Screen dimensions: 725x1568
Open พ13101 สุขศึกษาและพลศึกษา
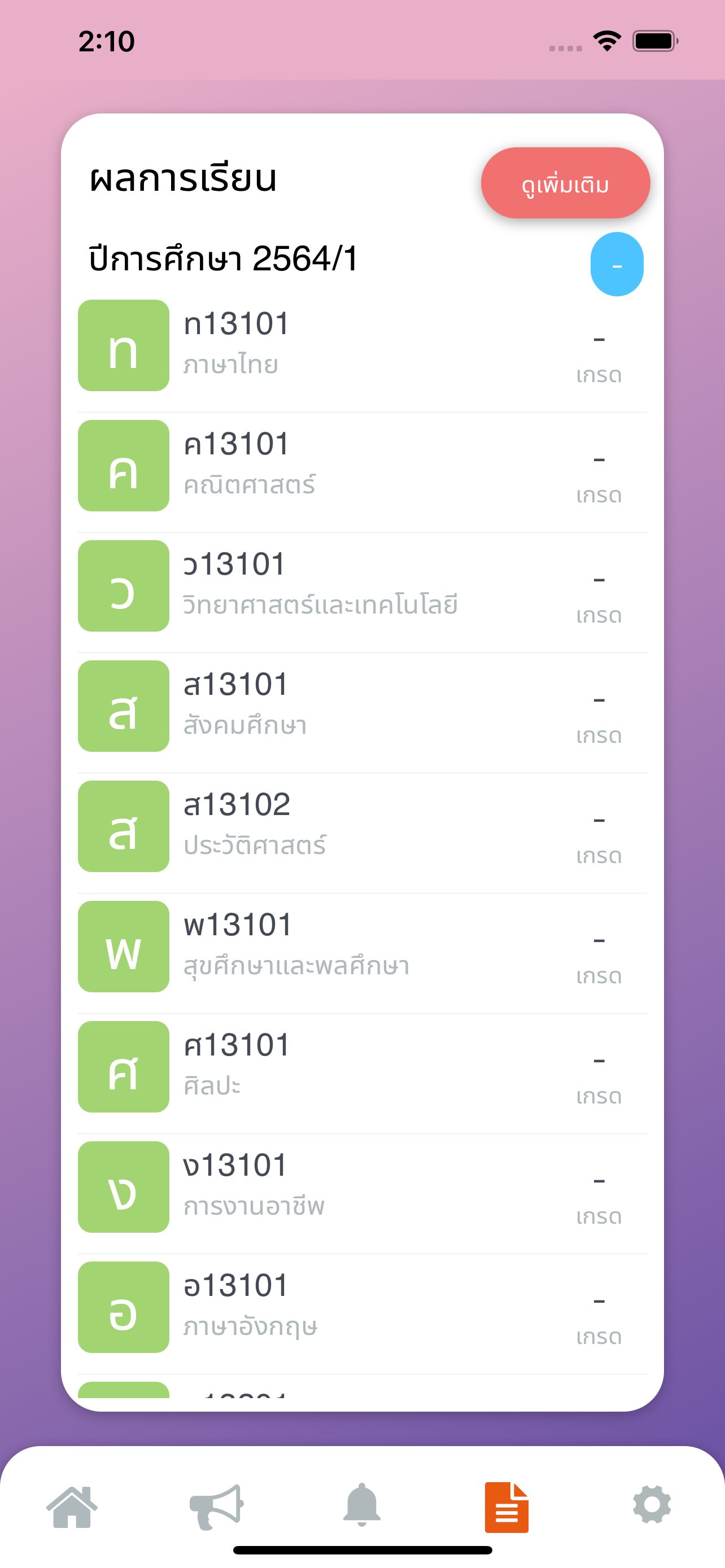click(361, 947)
